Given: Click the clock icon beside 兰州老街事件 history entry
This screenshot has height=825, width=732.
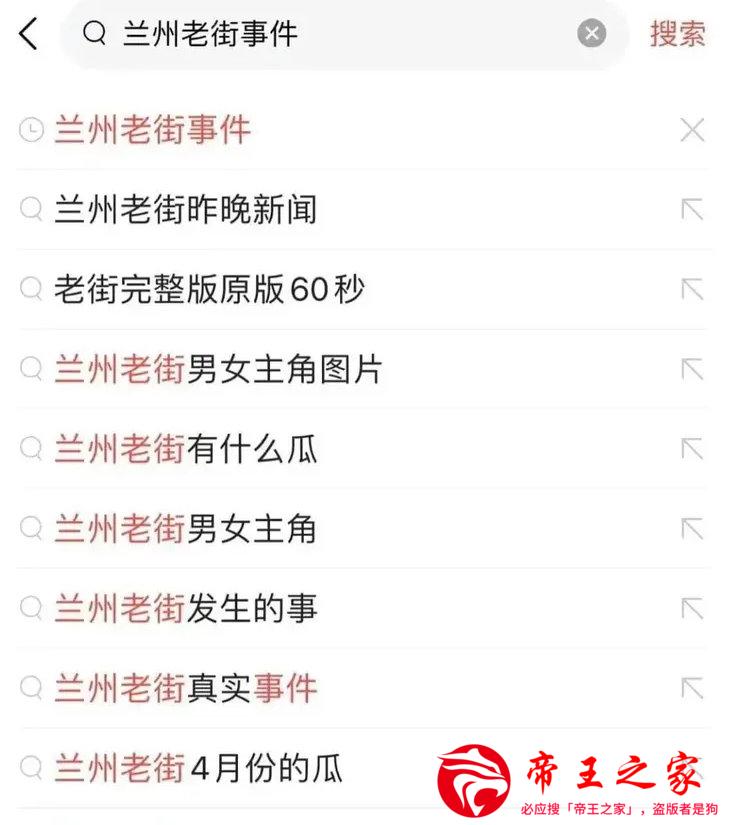Looking at the screenshot, I should point(29,130).
